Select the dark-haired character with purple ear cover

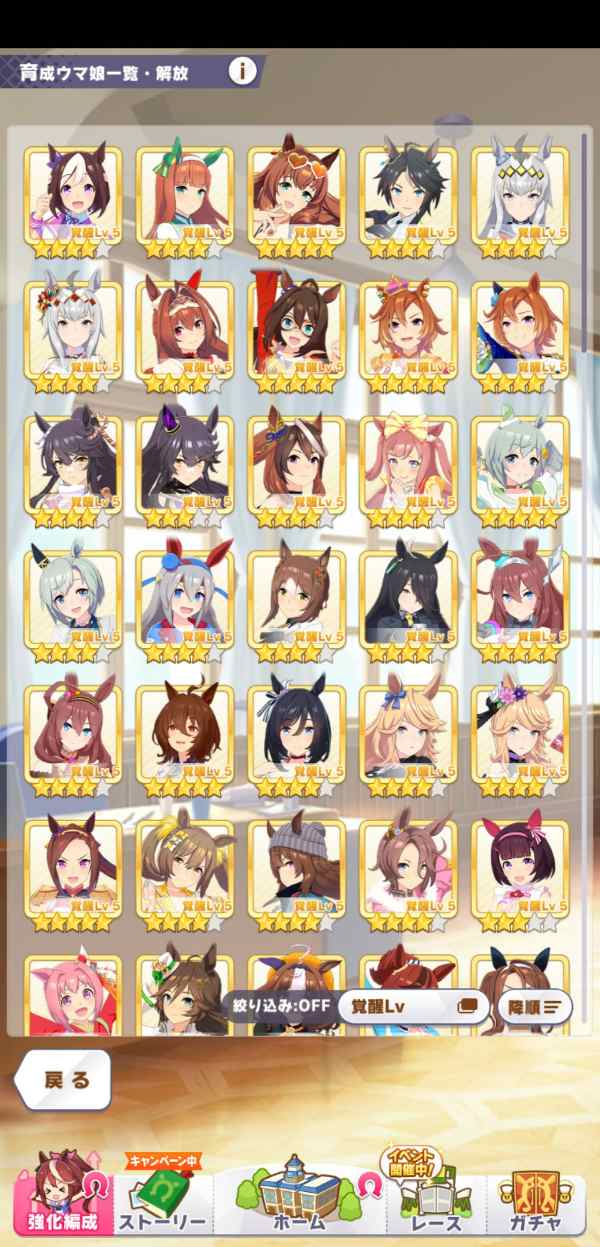185,464
